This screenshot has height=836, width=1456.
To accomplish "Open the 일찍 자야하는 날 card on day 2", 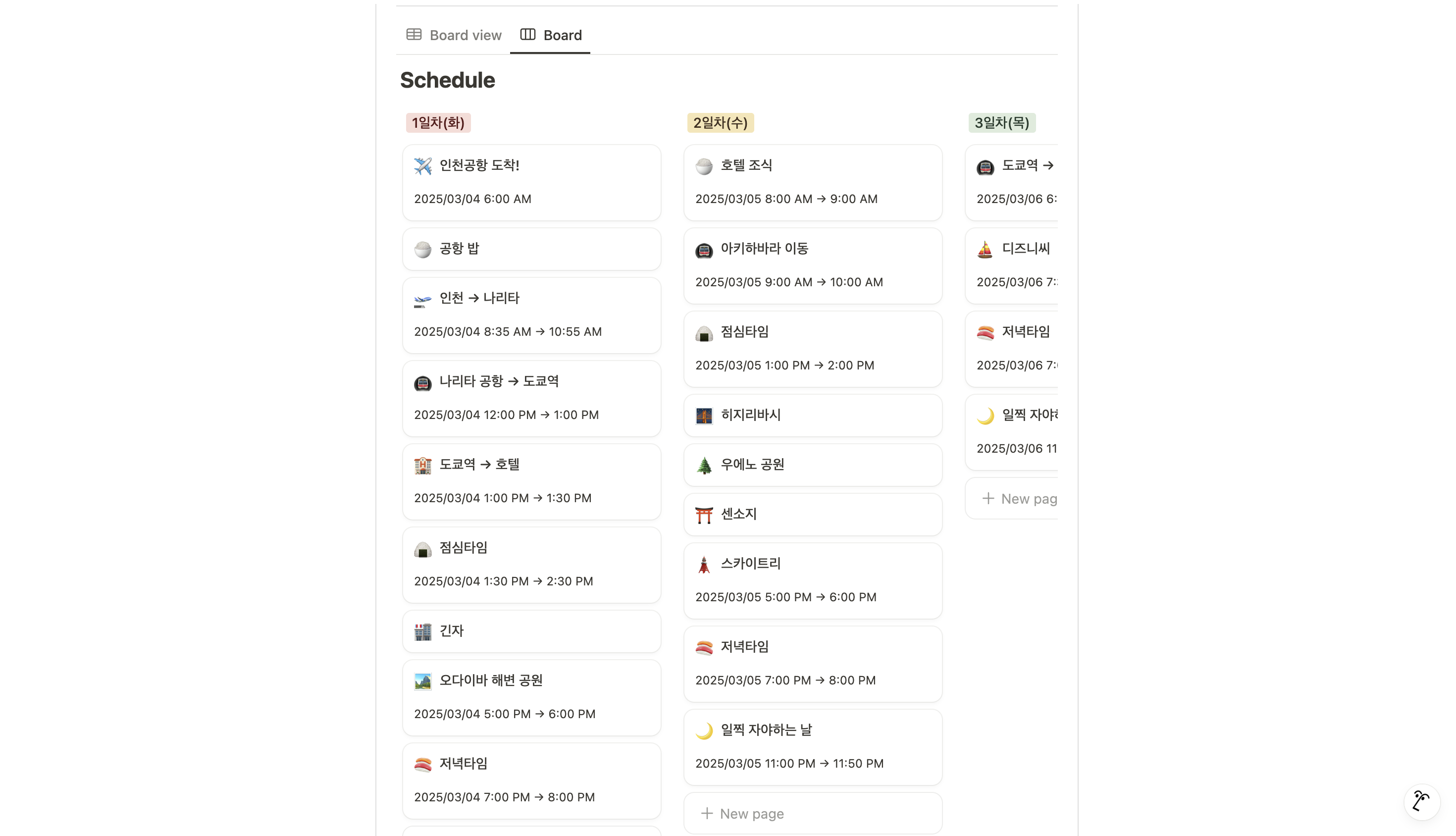I will point(812,746).
